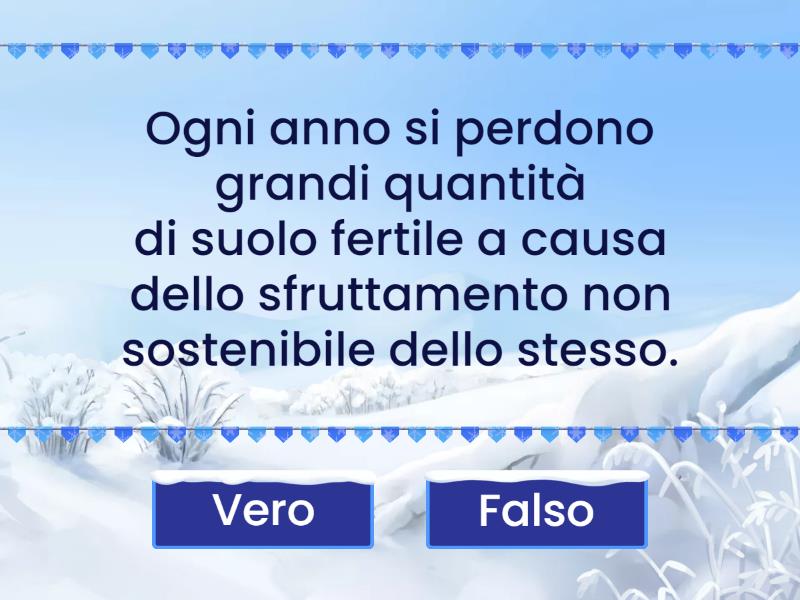Choose Falso as the answer

tap(536, 511)
